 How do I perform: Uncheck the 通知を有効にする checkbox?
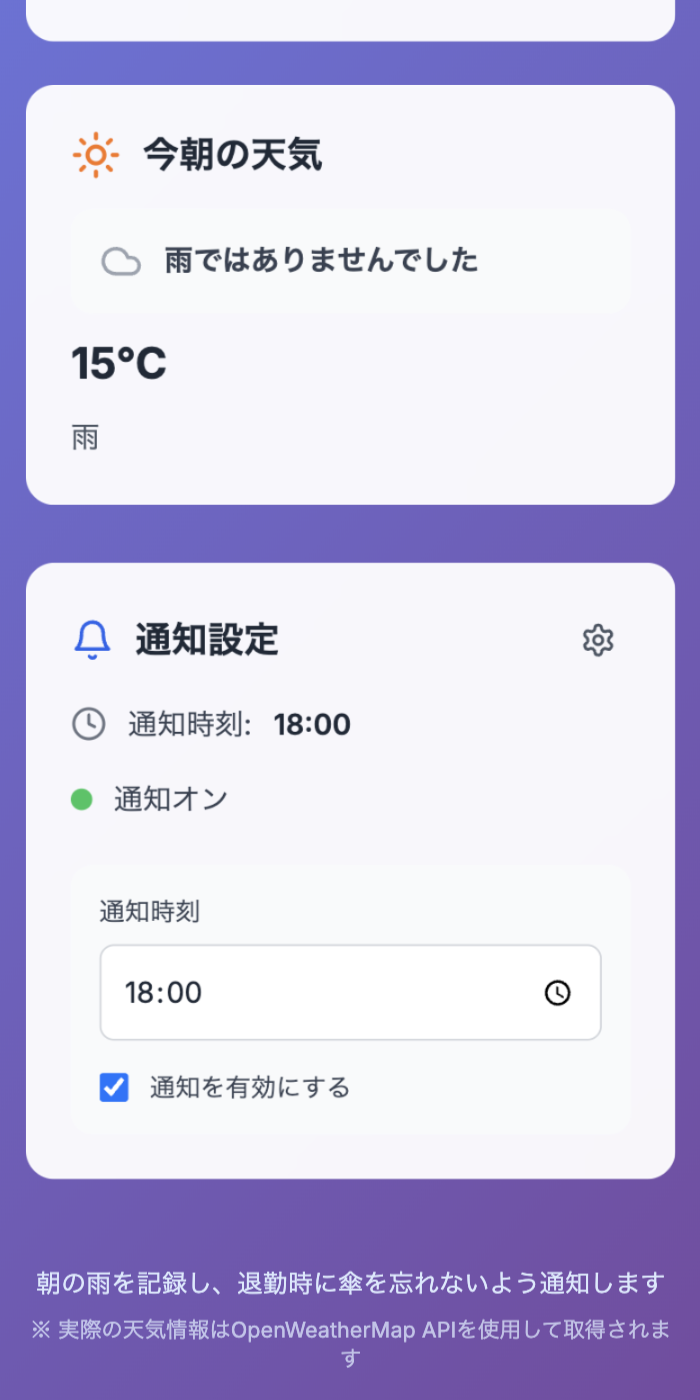115,1087
